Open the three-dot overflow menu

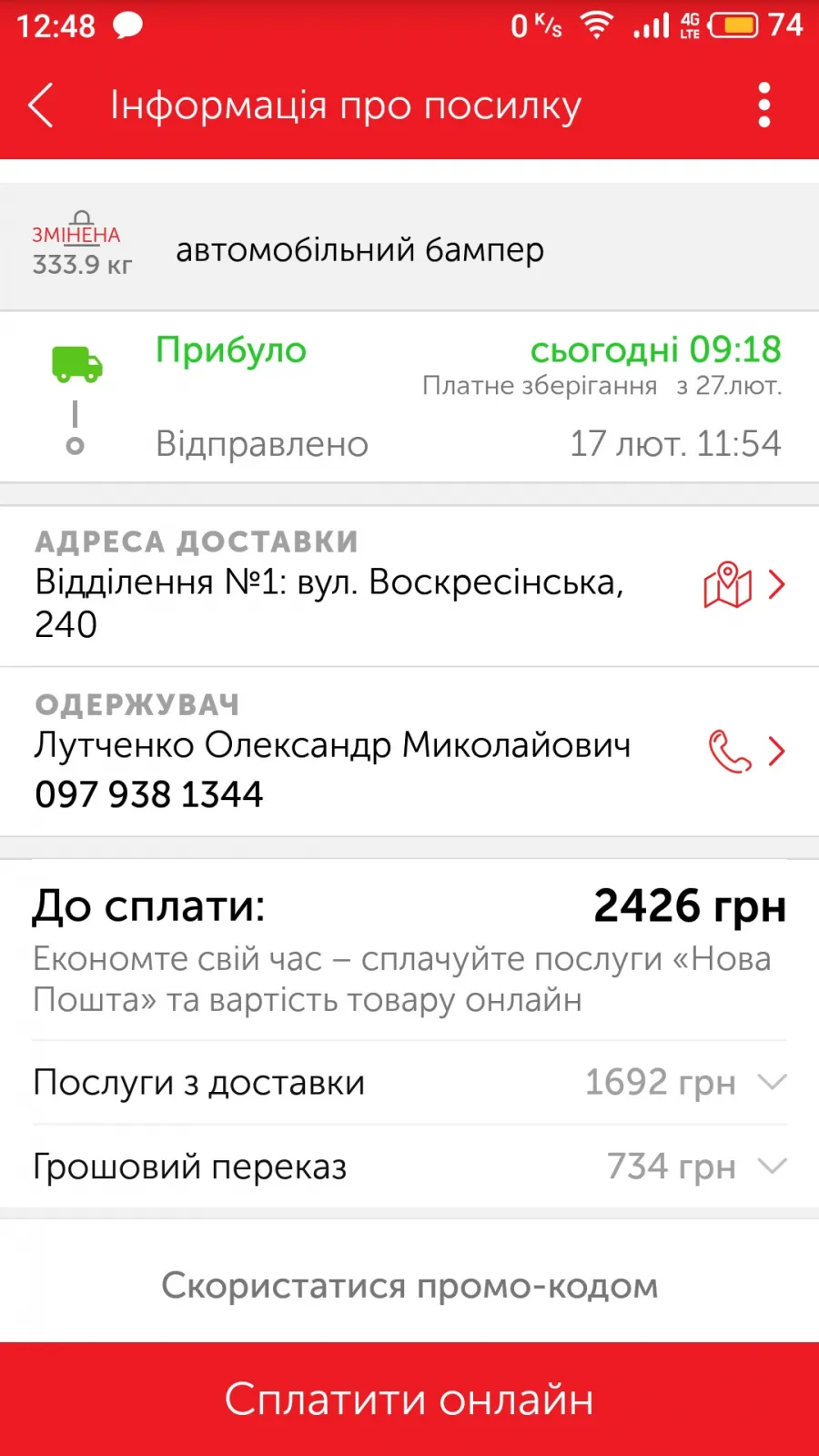(x=764, y=106)
